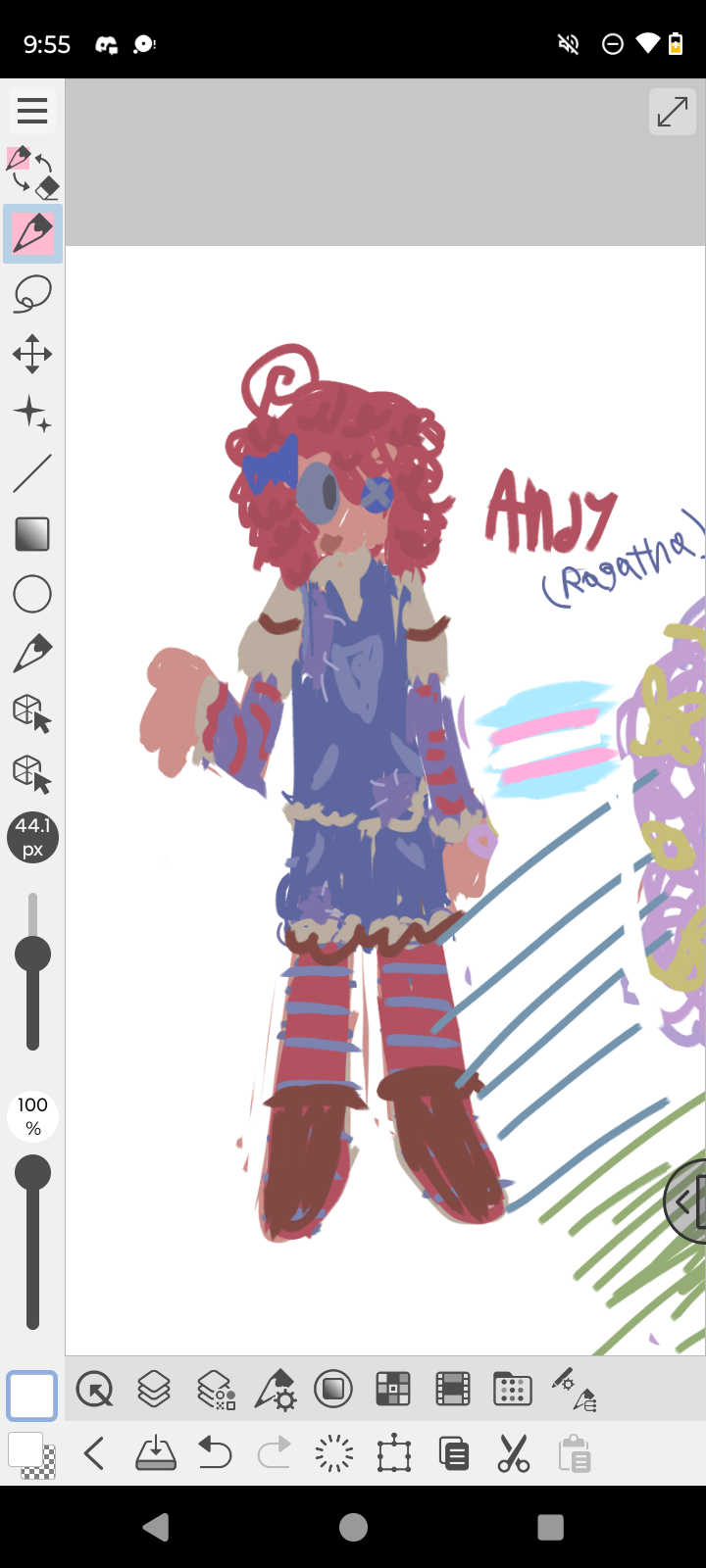Expand canvas to full screen
Viewport: 706px width, 1568px height.
click(673, 112)
